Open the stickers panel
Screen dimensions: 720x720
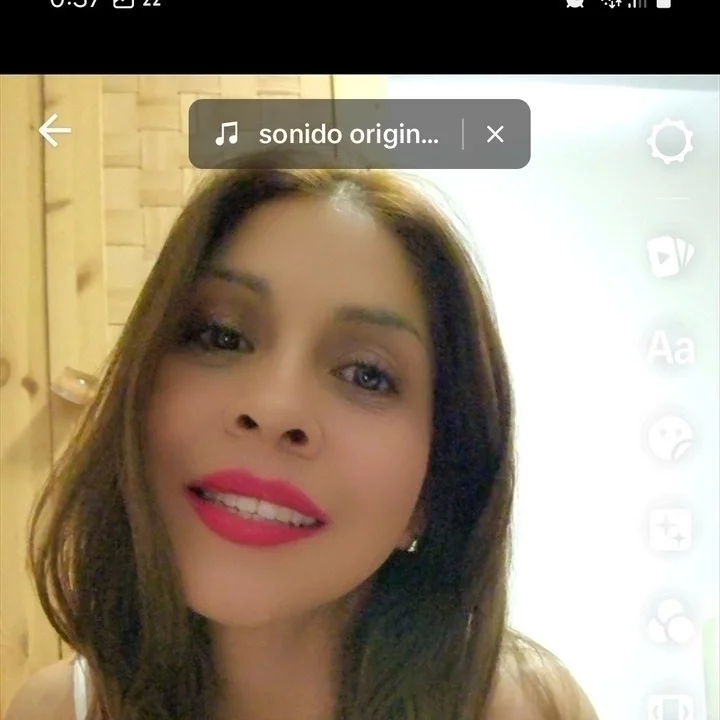tap(670, 438)
